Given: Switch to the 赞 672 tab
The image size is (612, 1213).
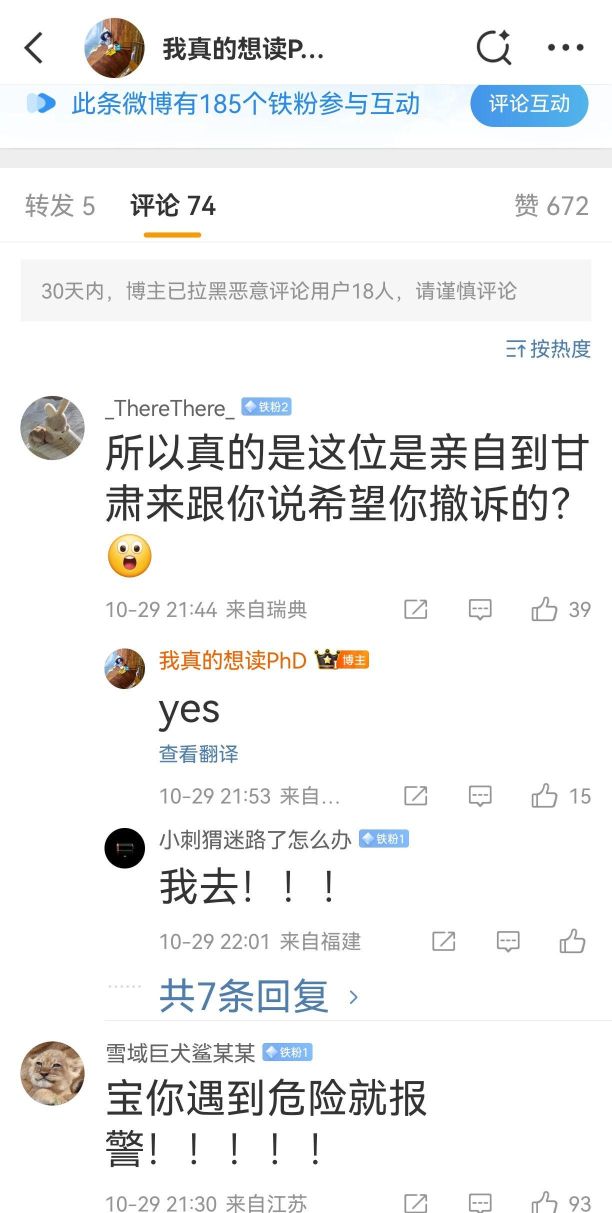Looking at the screenshot, I should 551,206.
